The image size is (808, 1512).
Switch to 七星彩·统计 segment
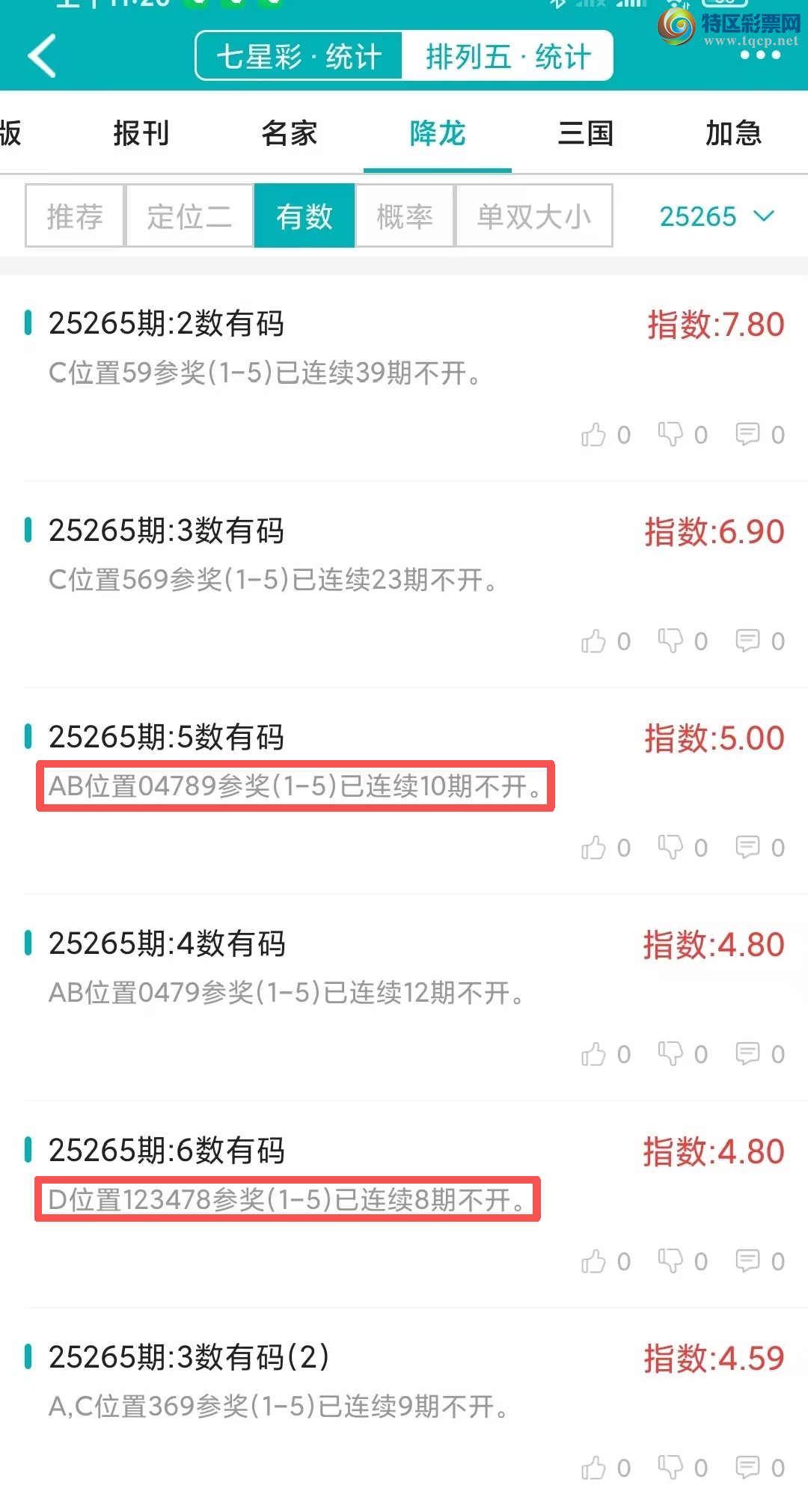pos(299,56)
